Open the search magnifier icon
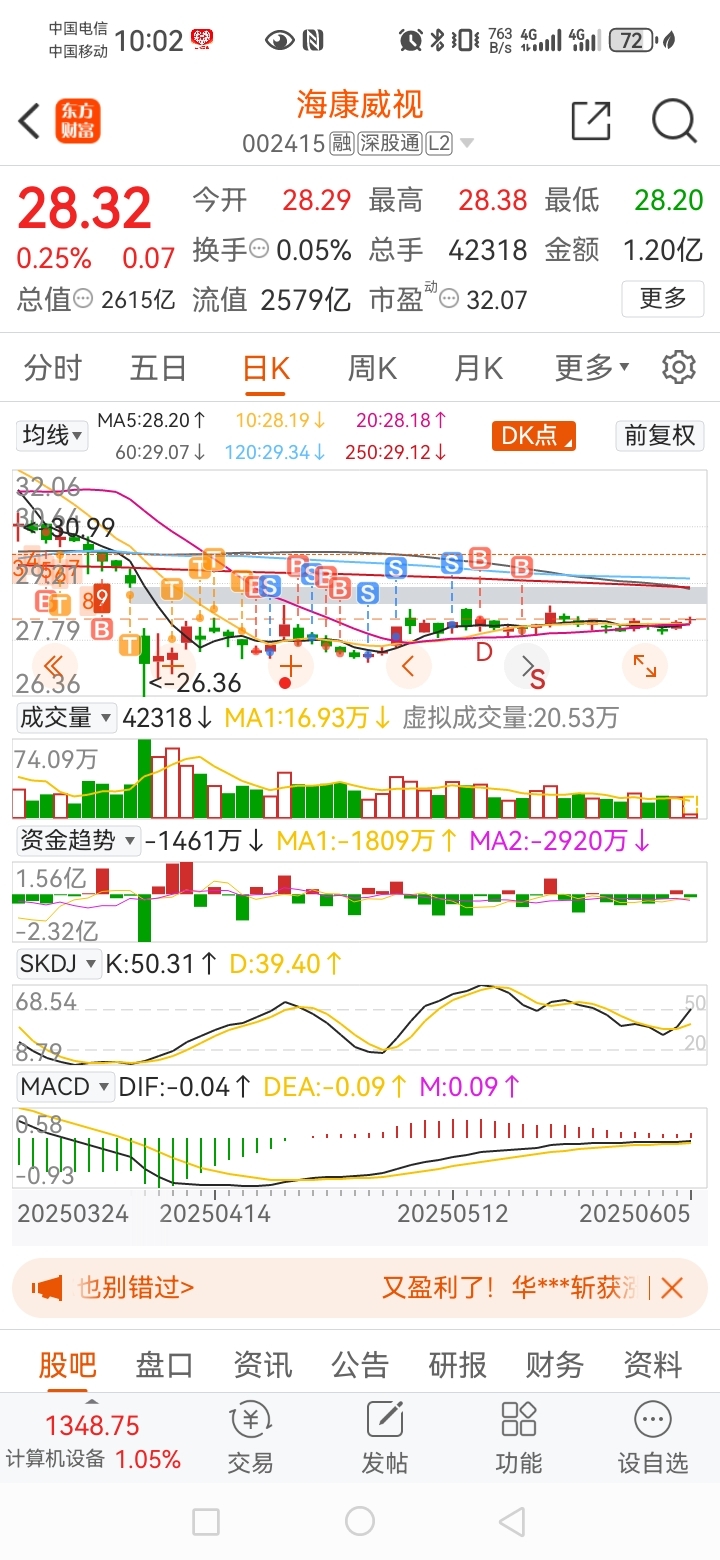 pos(674,121)
